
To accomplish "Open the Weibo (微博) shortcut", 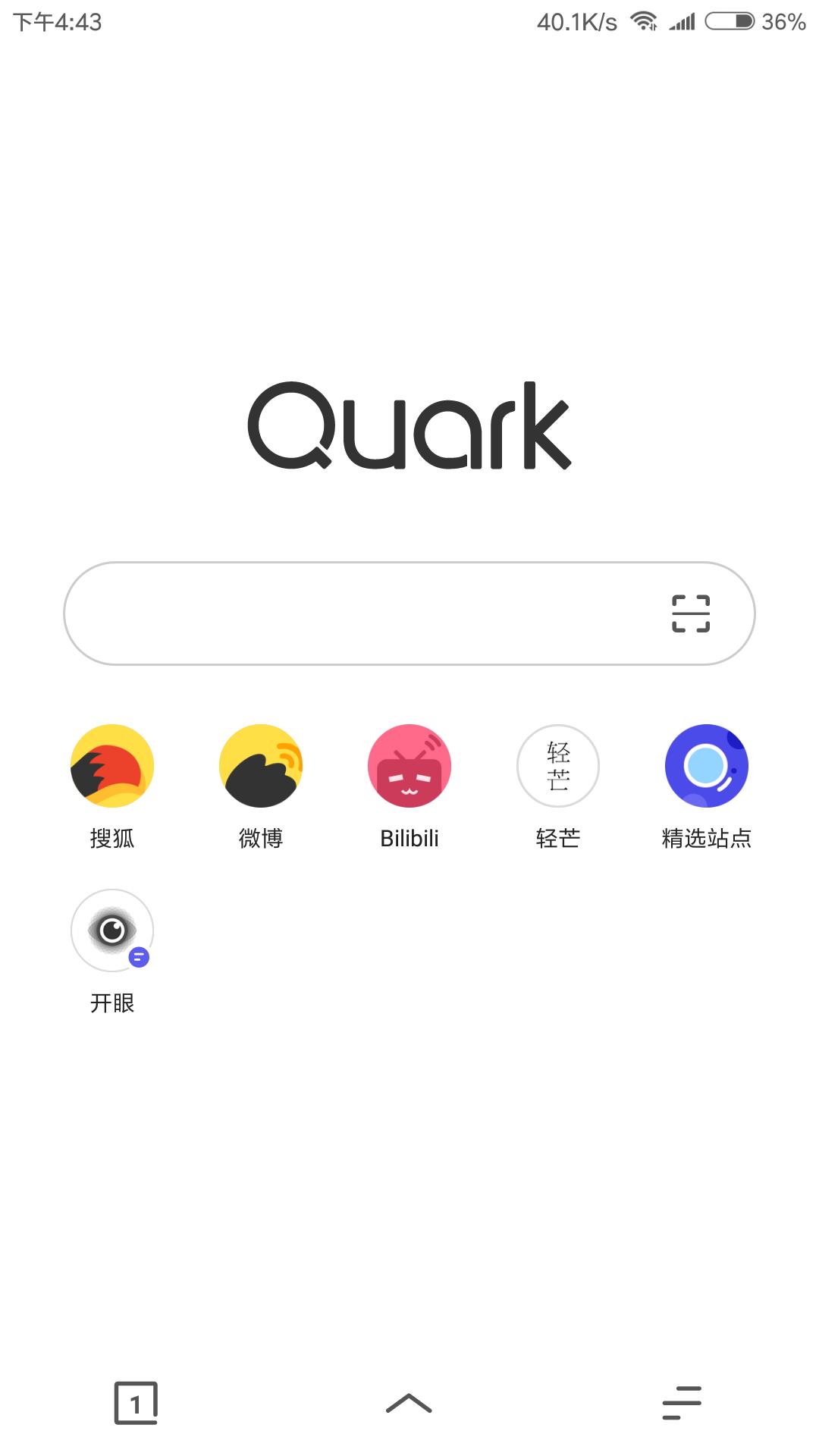I will [261, 766].
